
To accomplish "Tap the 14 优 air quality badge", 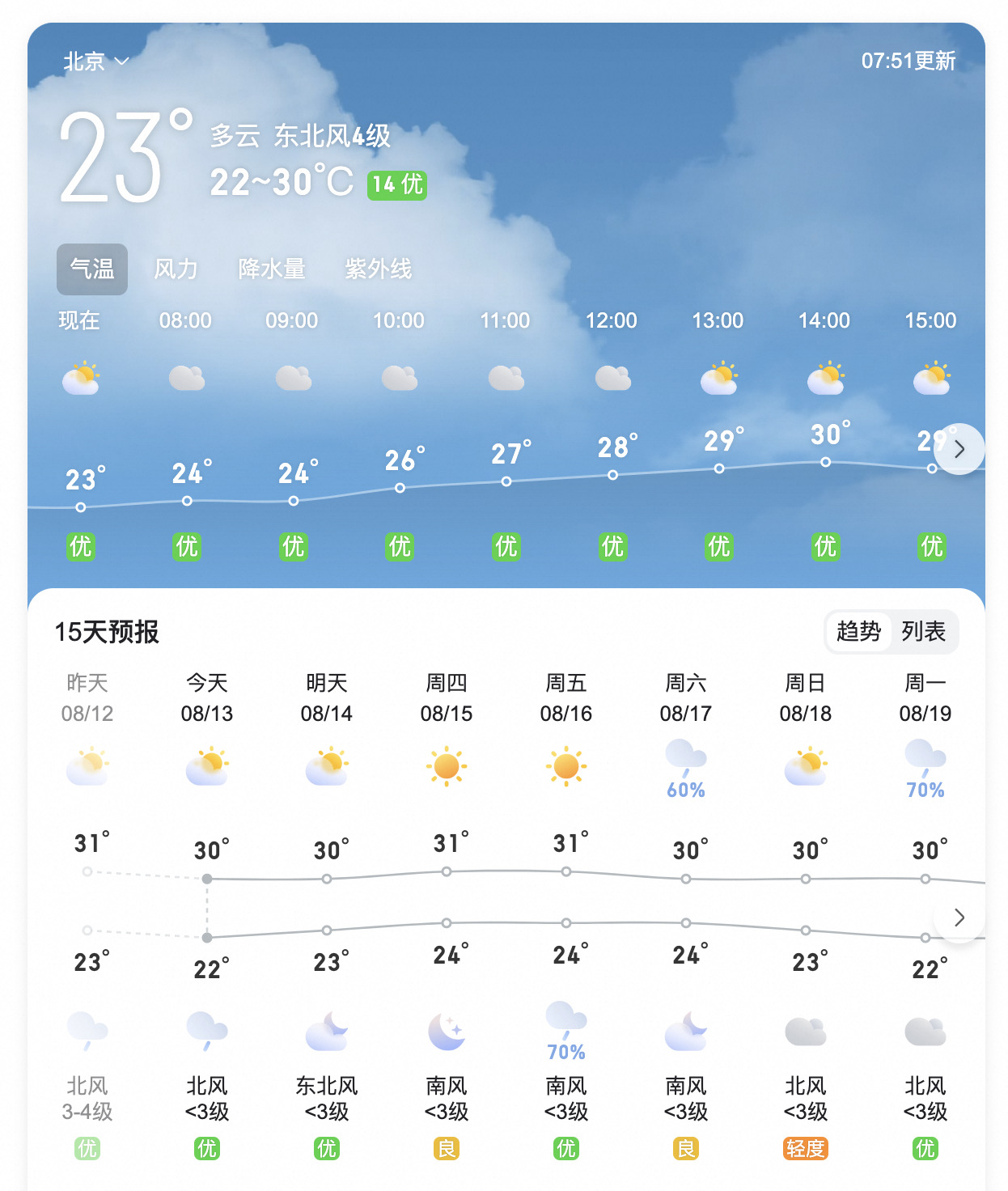I will pyautogui.click(x=397, y=184).
